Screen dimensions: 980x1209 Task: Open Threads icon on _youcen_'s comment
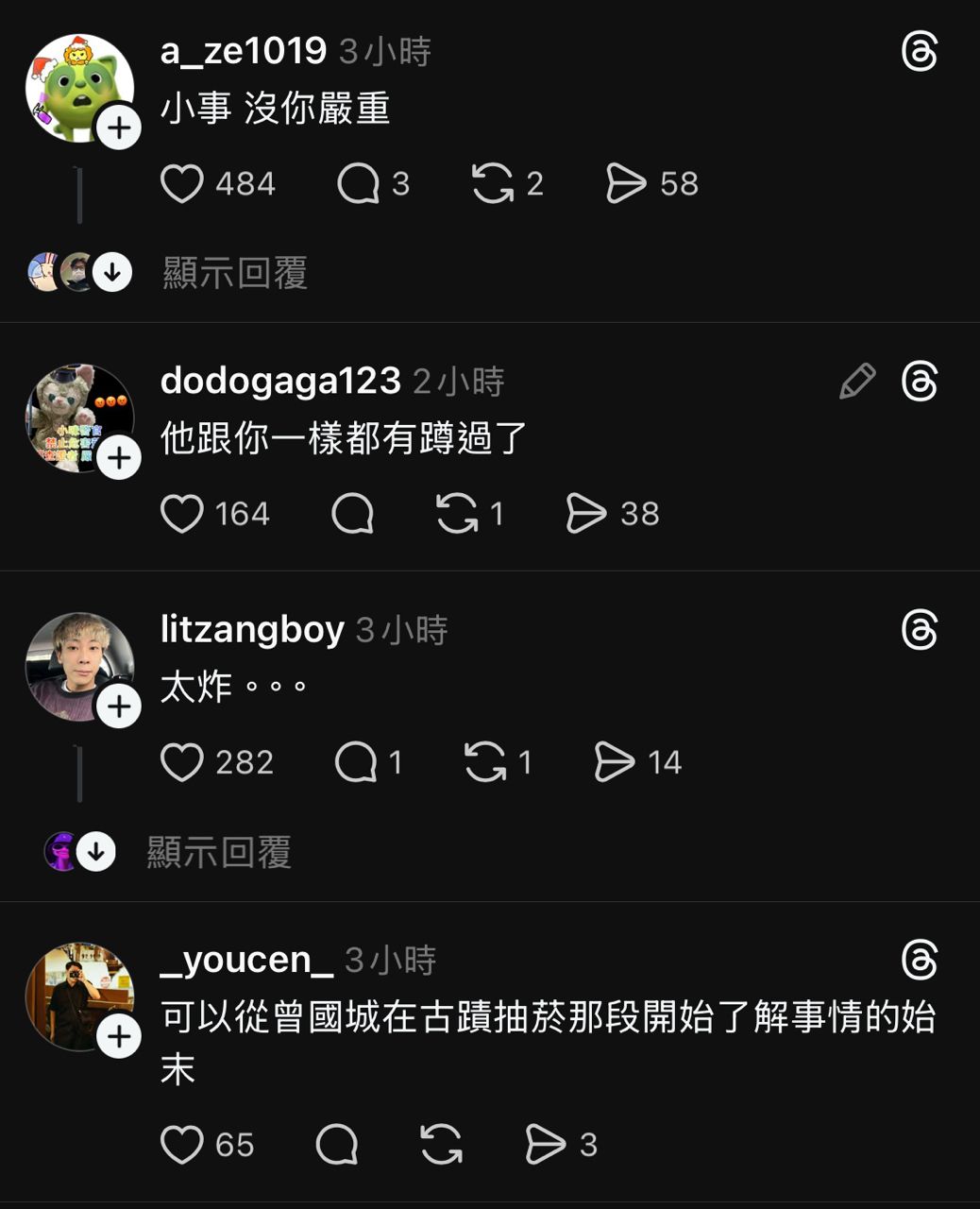point(920,960)
